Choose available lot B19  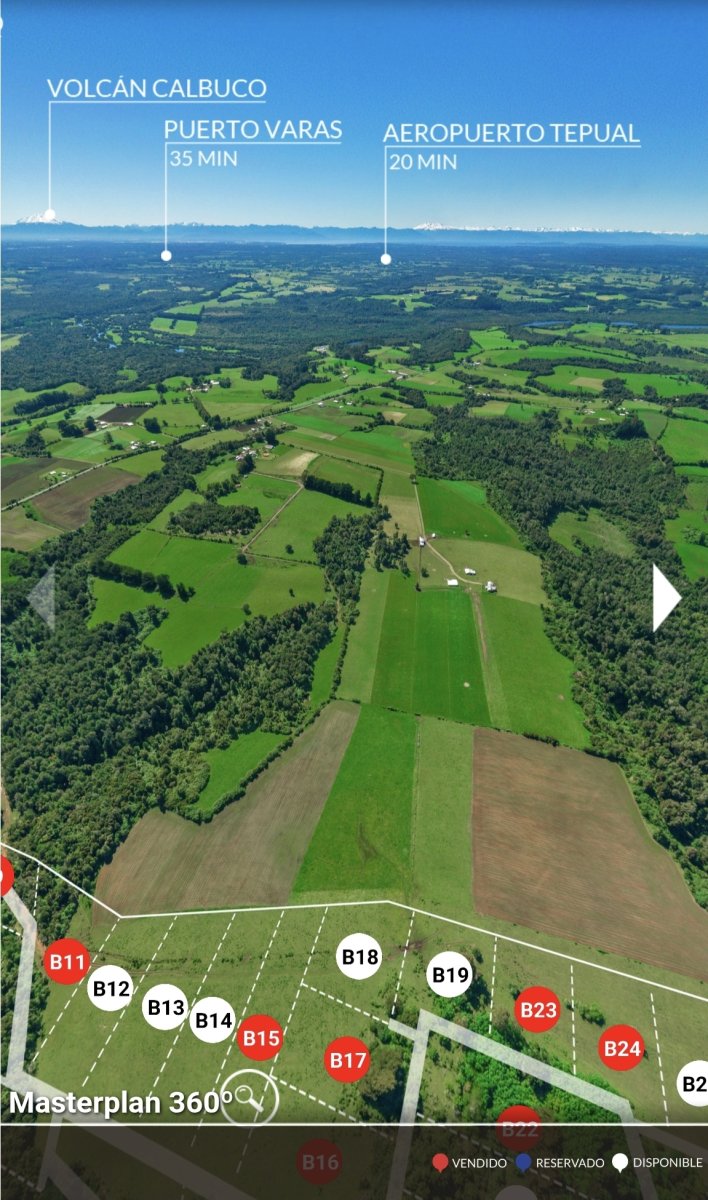pos(449,974)
